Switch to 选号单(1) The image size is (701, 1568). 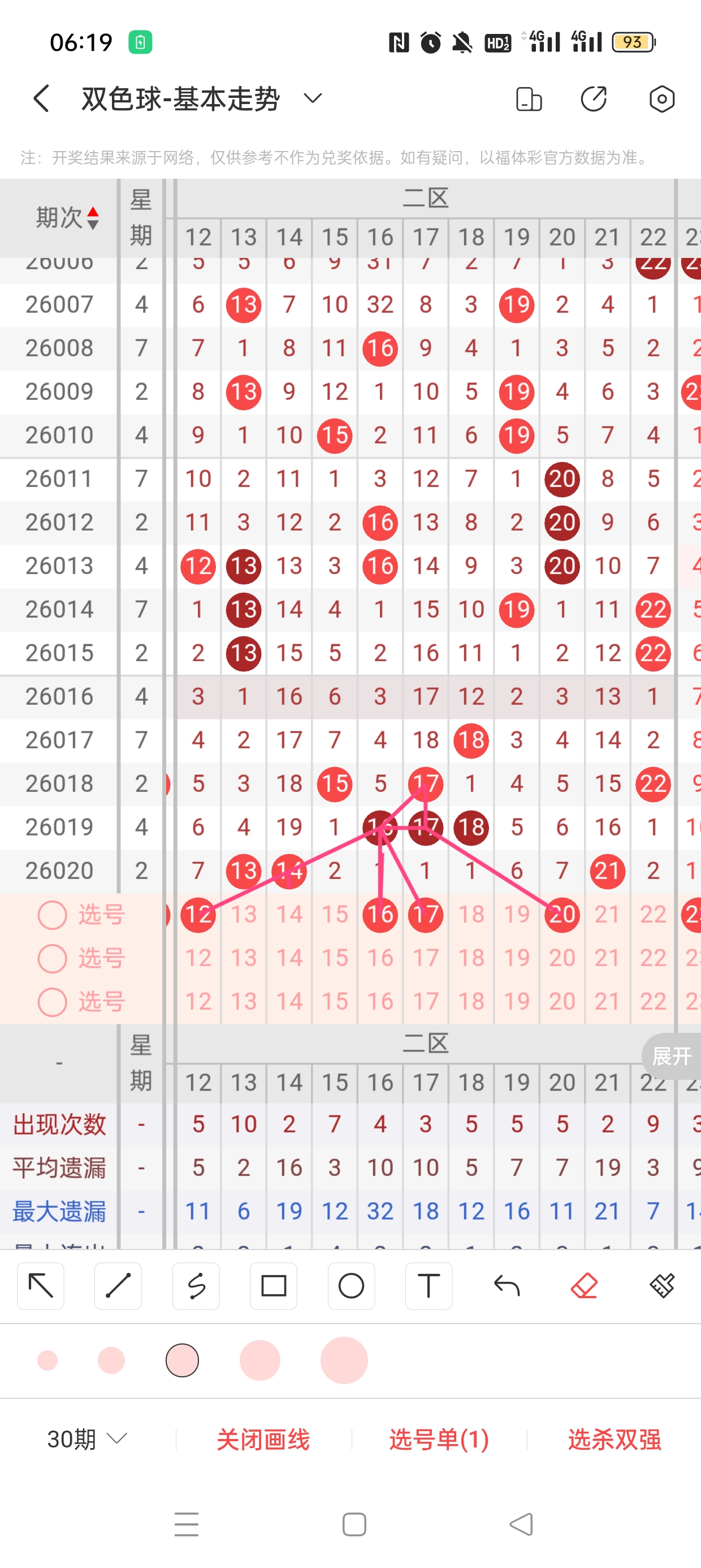tap(438, 1440)
